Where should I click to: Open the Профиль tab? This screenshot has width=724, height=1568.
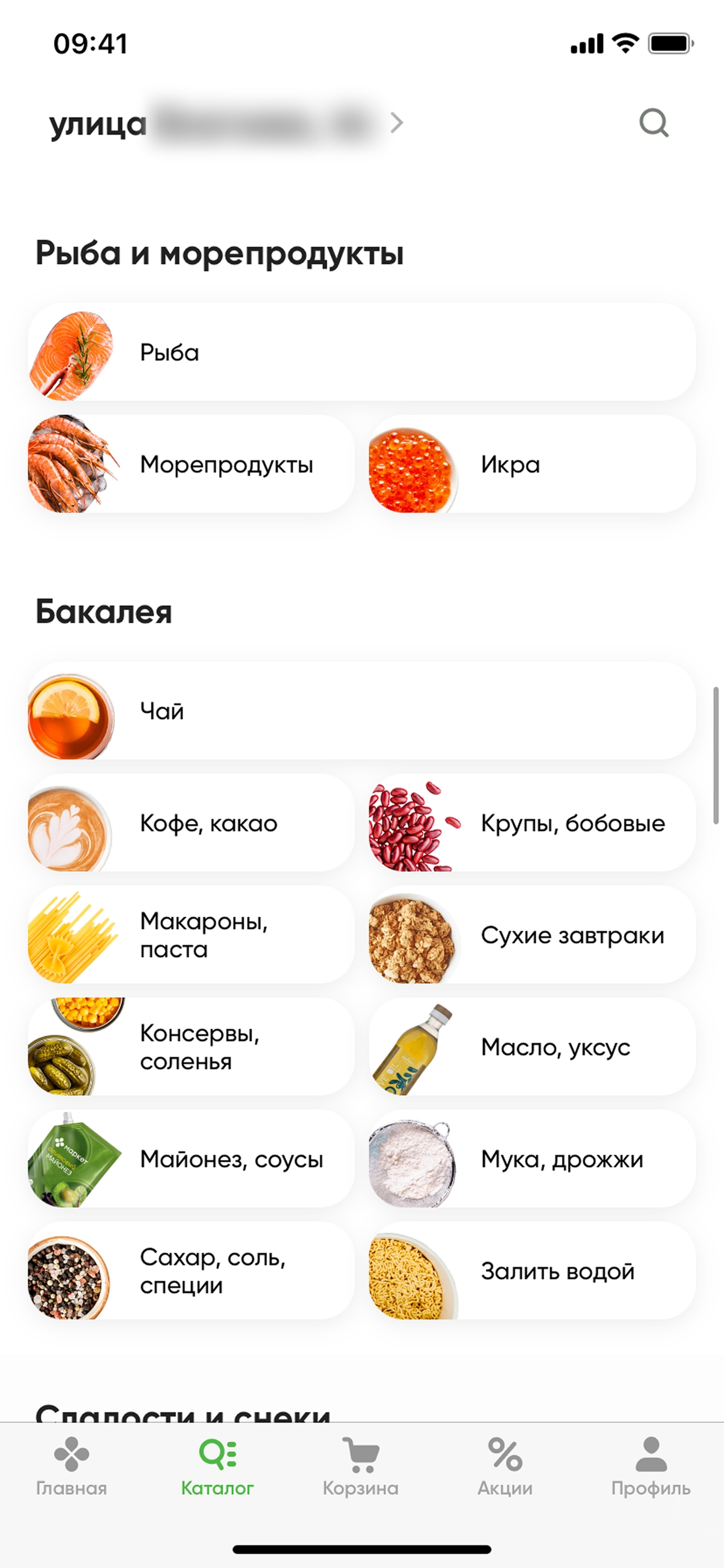650,1467
